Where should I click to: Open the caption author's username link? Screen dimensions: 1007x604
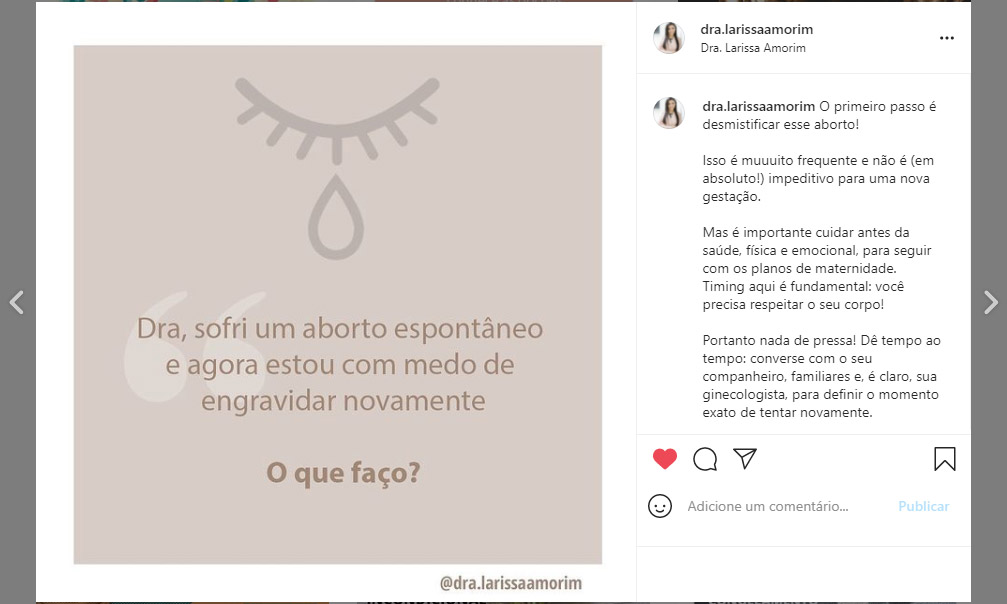[758, 106]
